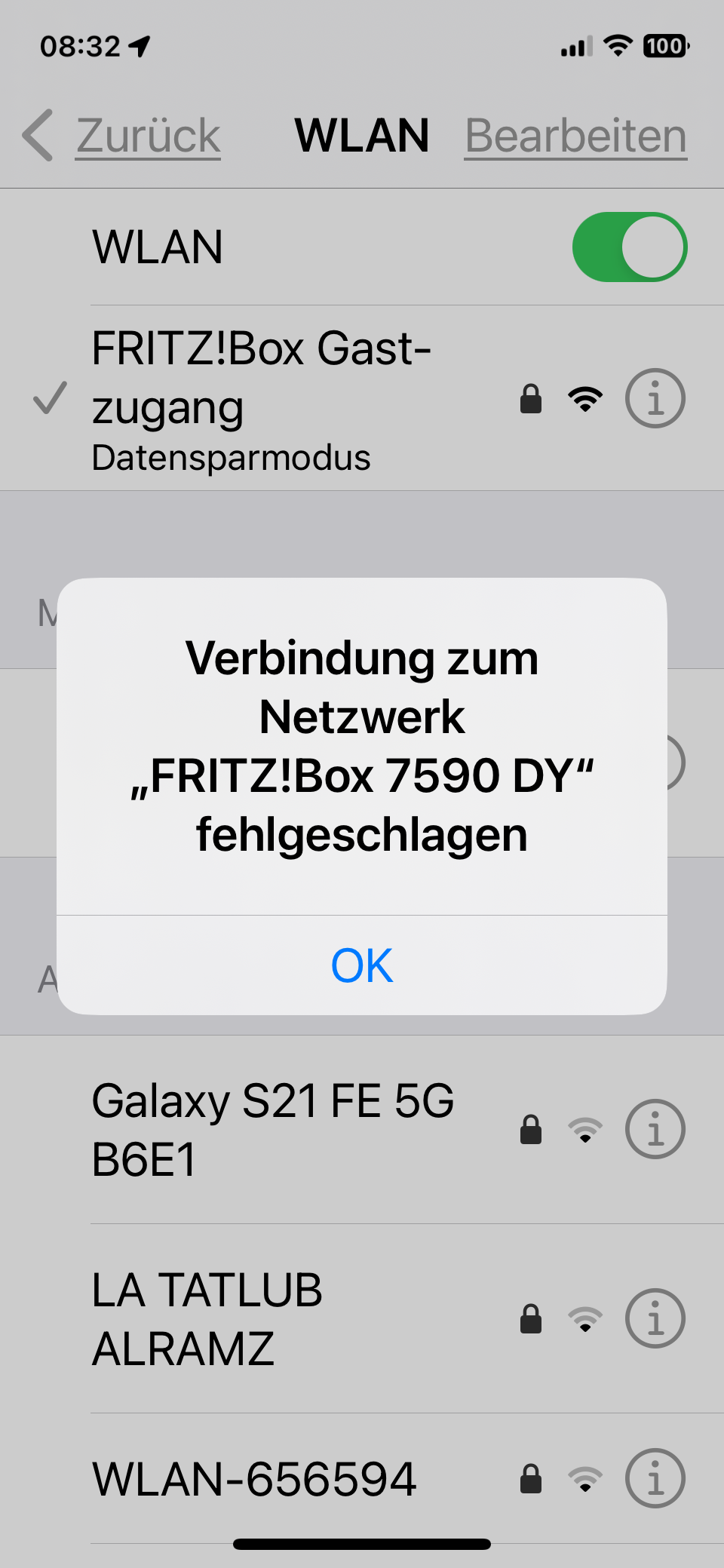Dismiss the failed connection alert with OK
The height and width of the screenshot is (1568, 724).
(x=362, y=965)
